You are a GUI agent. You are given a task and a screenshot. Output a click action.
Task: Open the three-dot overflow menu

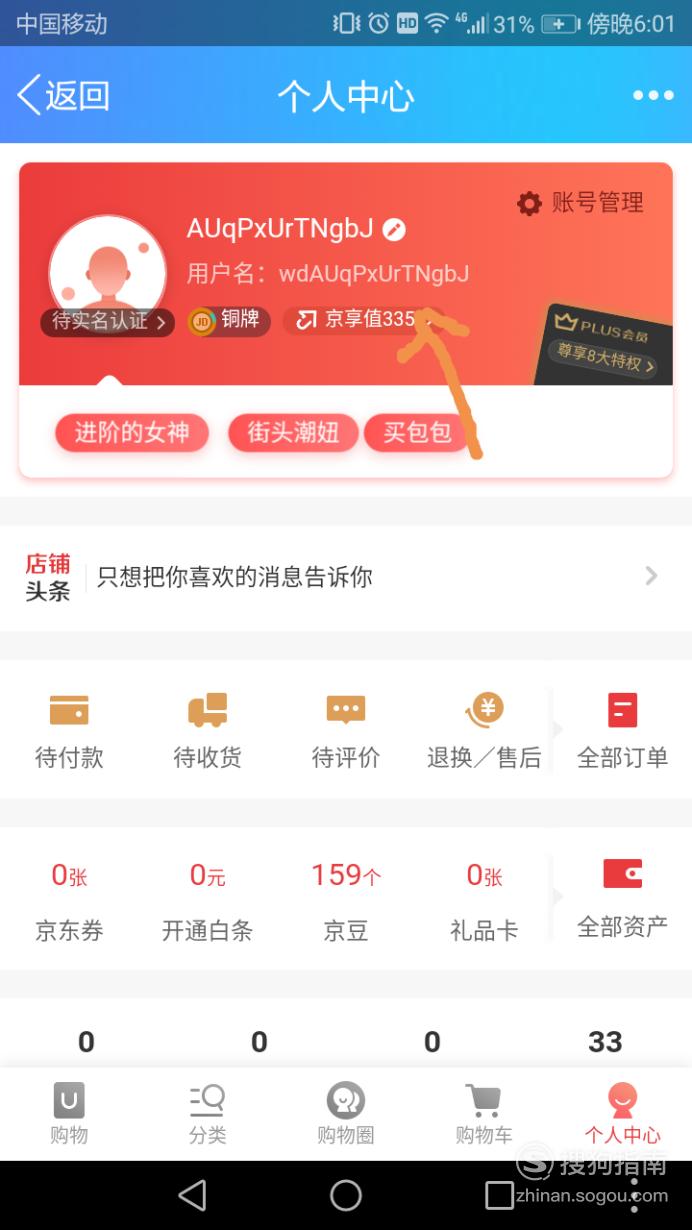coord(652,96)
